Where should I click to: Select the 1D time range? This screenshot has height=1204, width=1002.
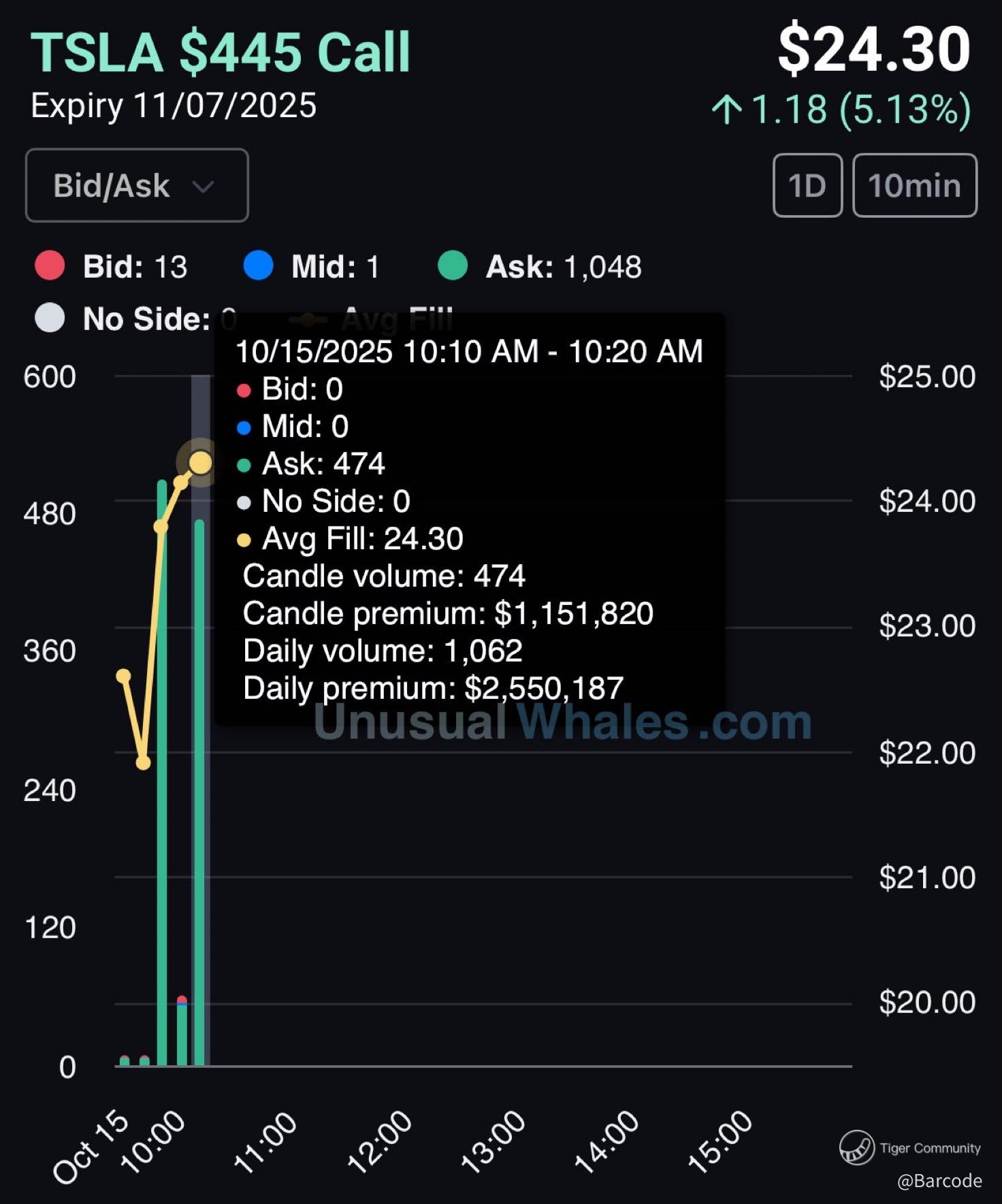click(807, 185)
